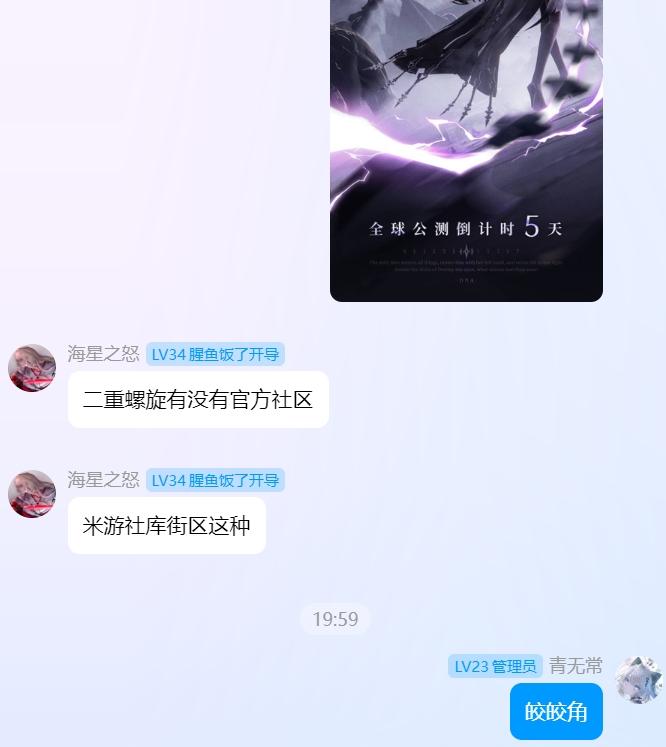Open 青无常's profile avatar

tap(638, 680)
